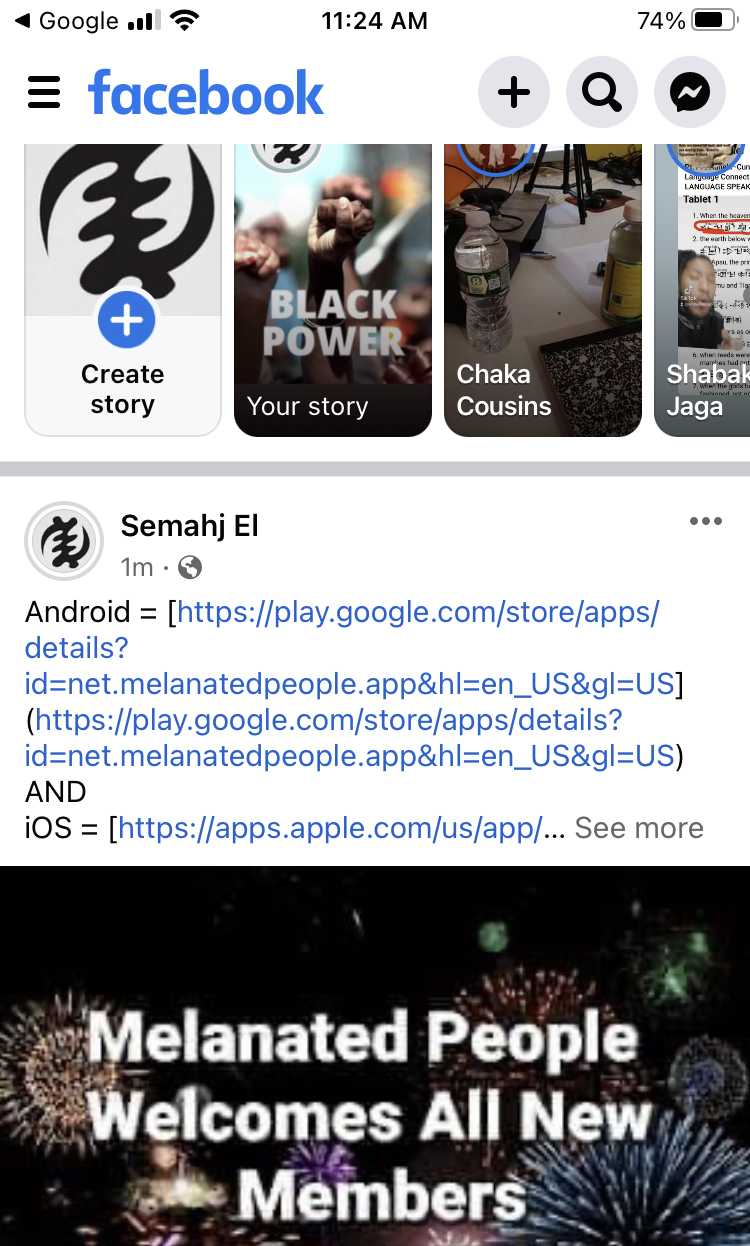
Task: Open Messenger chats
Action: click(x=689, y=93)
